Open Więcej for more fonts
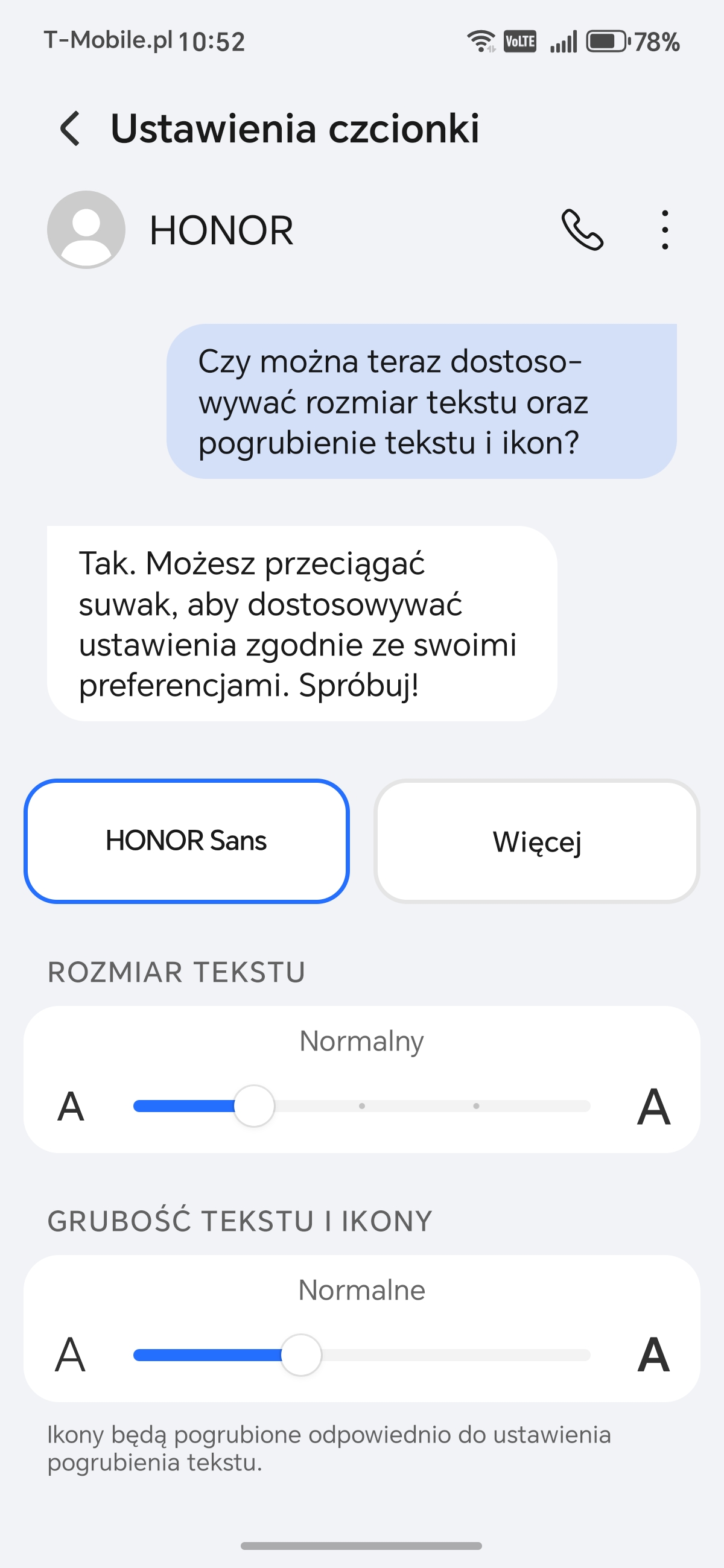The image size is (724, 1568). point(536,841)
